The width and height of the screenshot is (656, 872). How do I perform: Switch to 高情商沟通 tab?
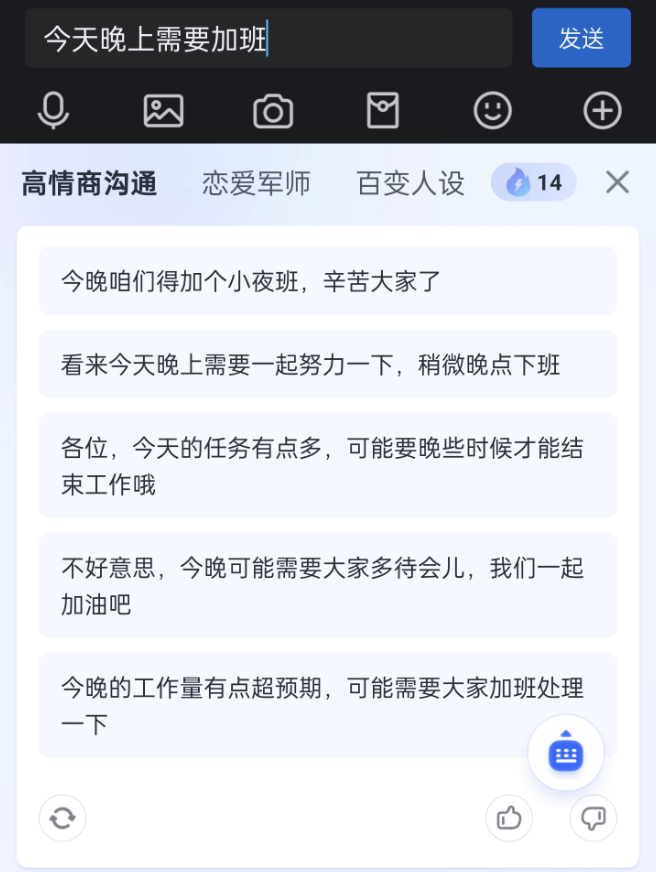pos(89,183)
